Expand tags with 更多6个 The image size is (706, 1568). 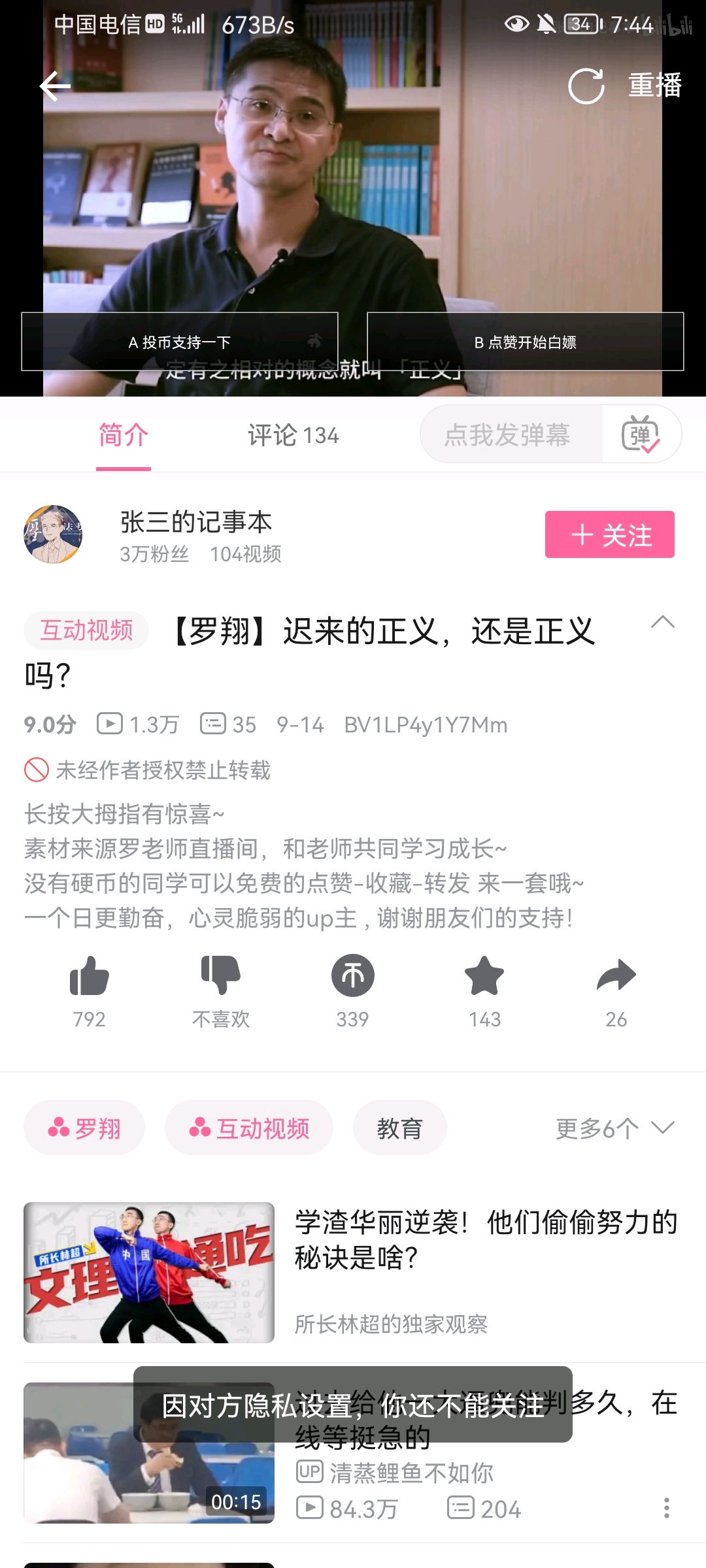coord(615,1128)
